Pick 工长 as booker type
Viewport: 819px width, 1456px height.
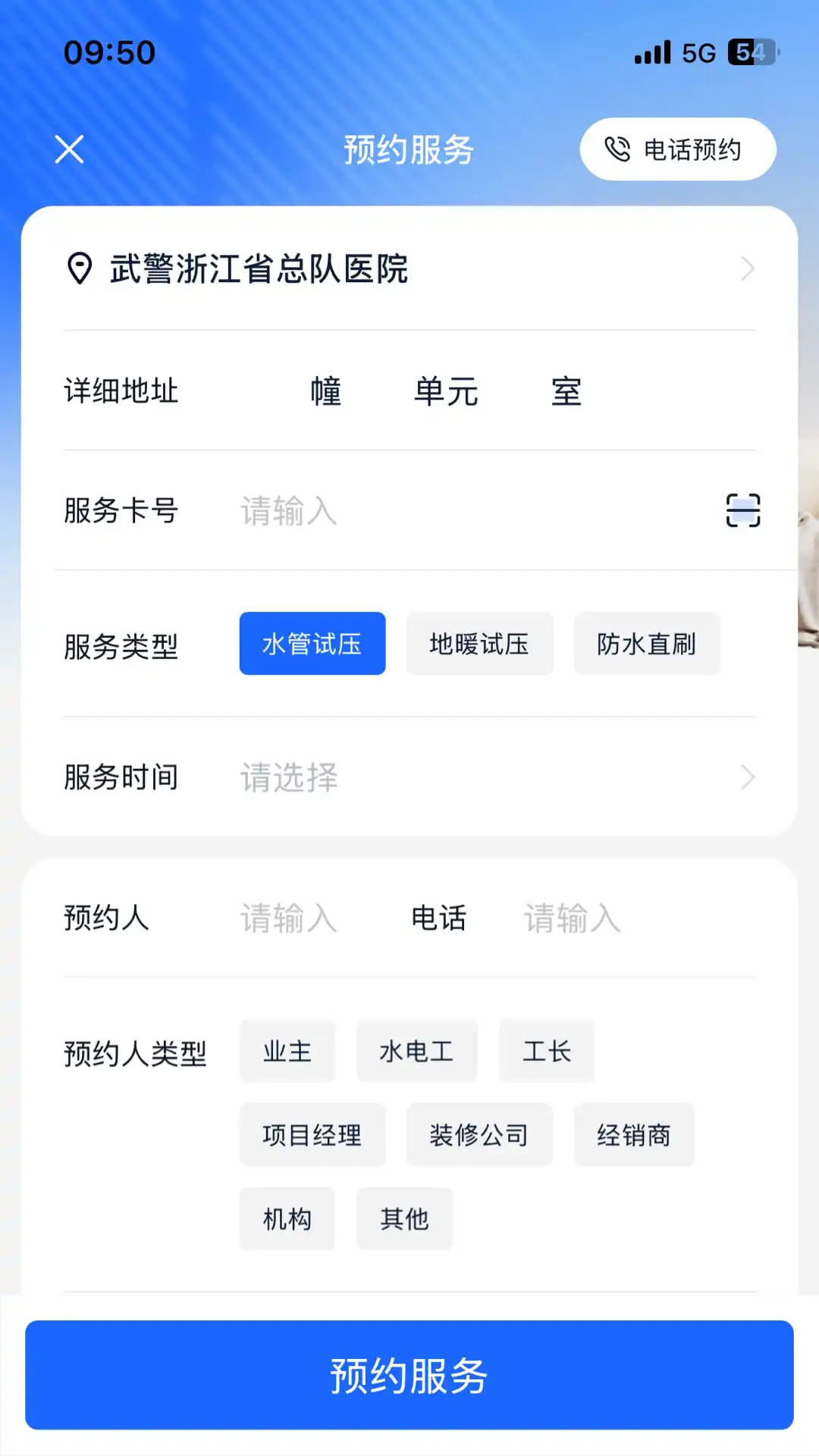point(547,1052)
